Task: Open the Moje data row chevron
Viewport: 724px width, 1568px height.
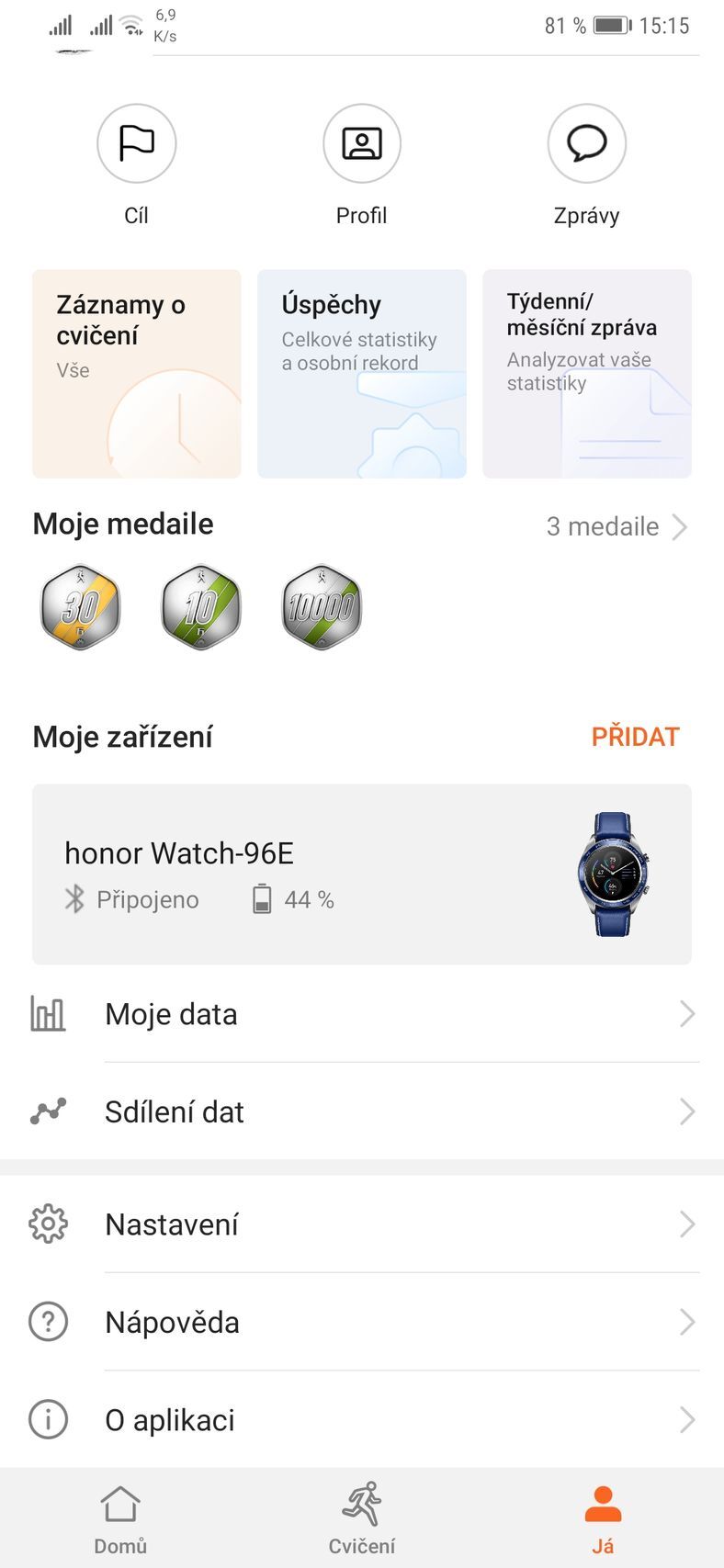Action: click(x=687, y=1013)
